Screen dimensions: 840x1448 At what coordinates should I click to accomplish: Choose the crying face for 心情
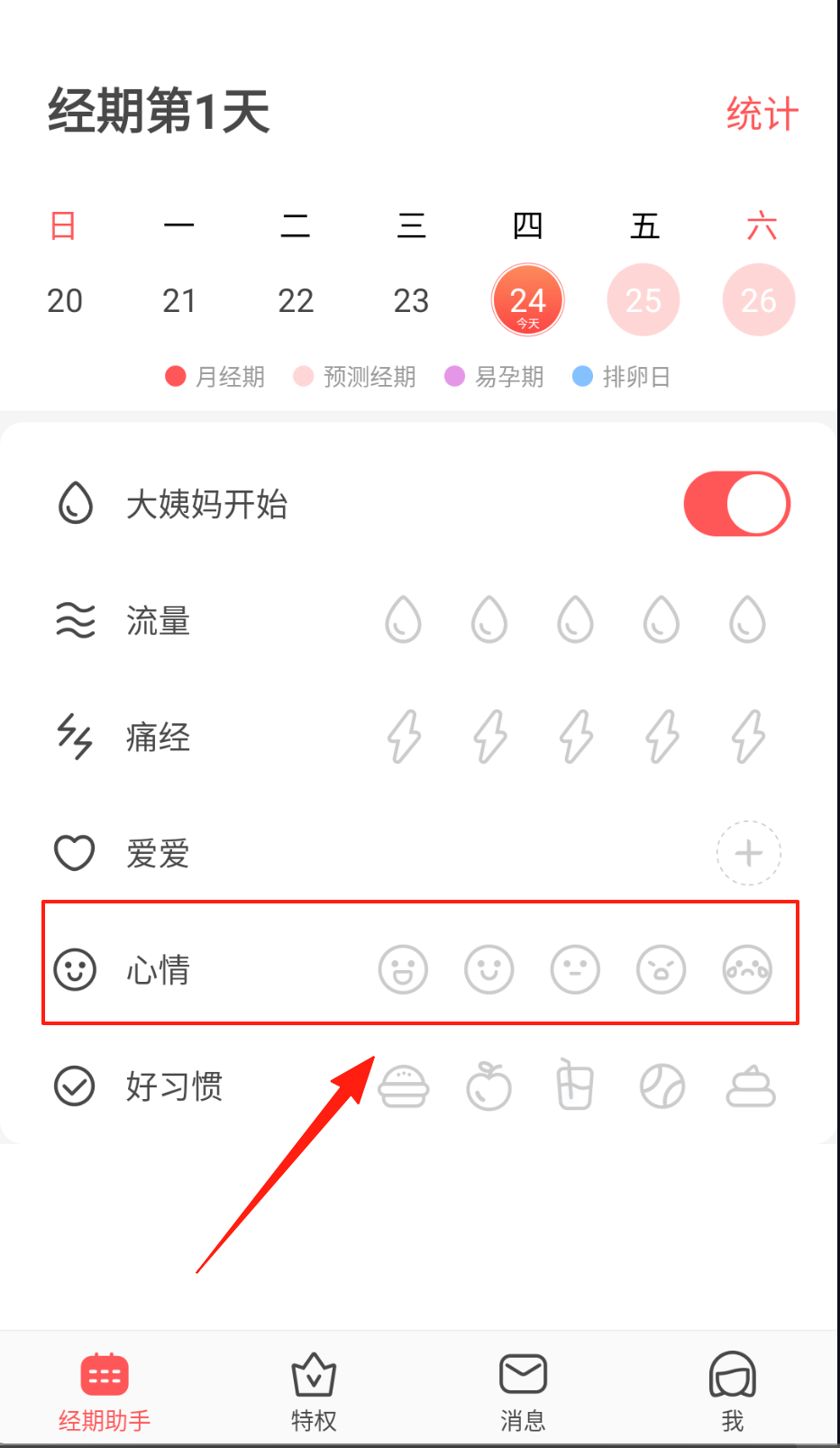[747, 969]
